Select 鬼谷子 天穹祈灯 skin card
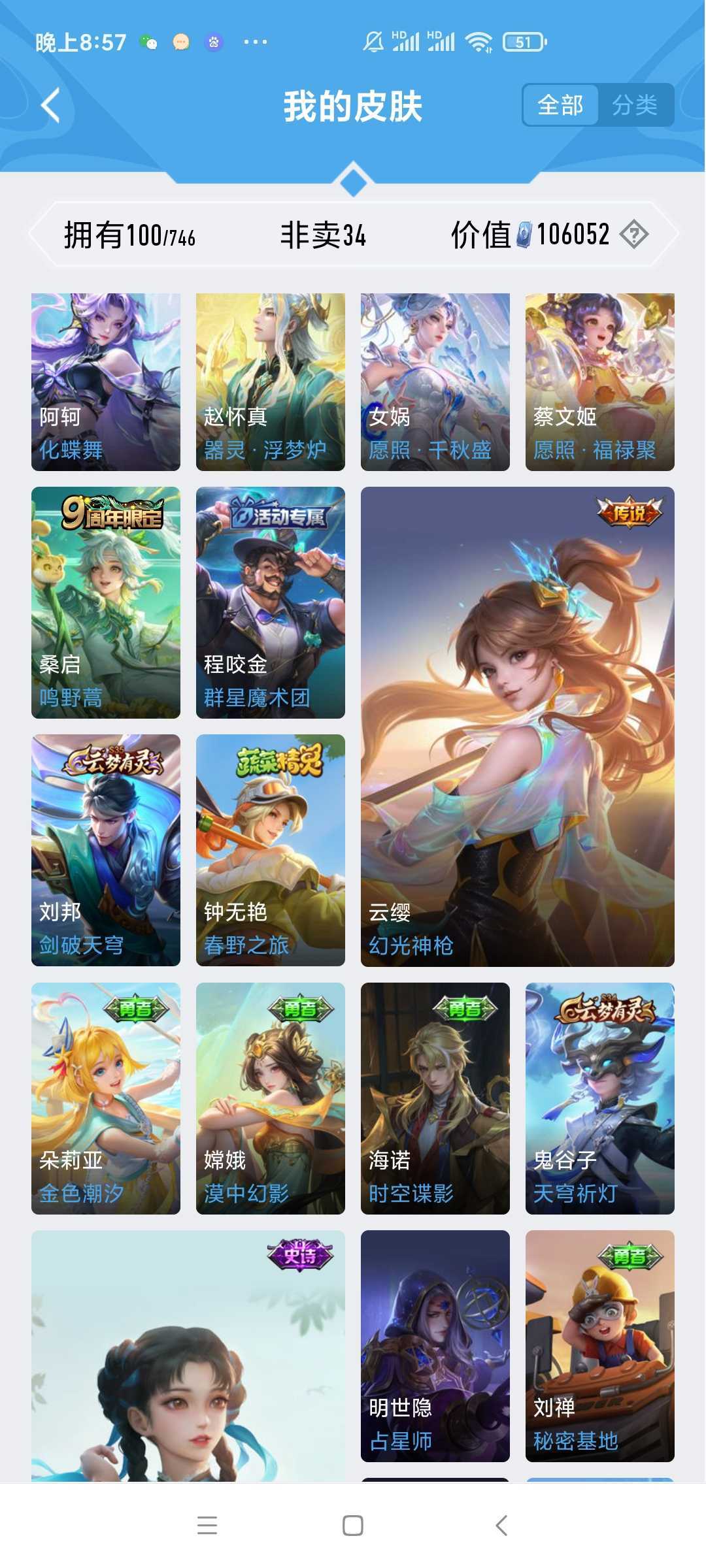706x1568 pixels. coord(600,1098)
